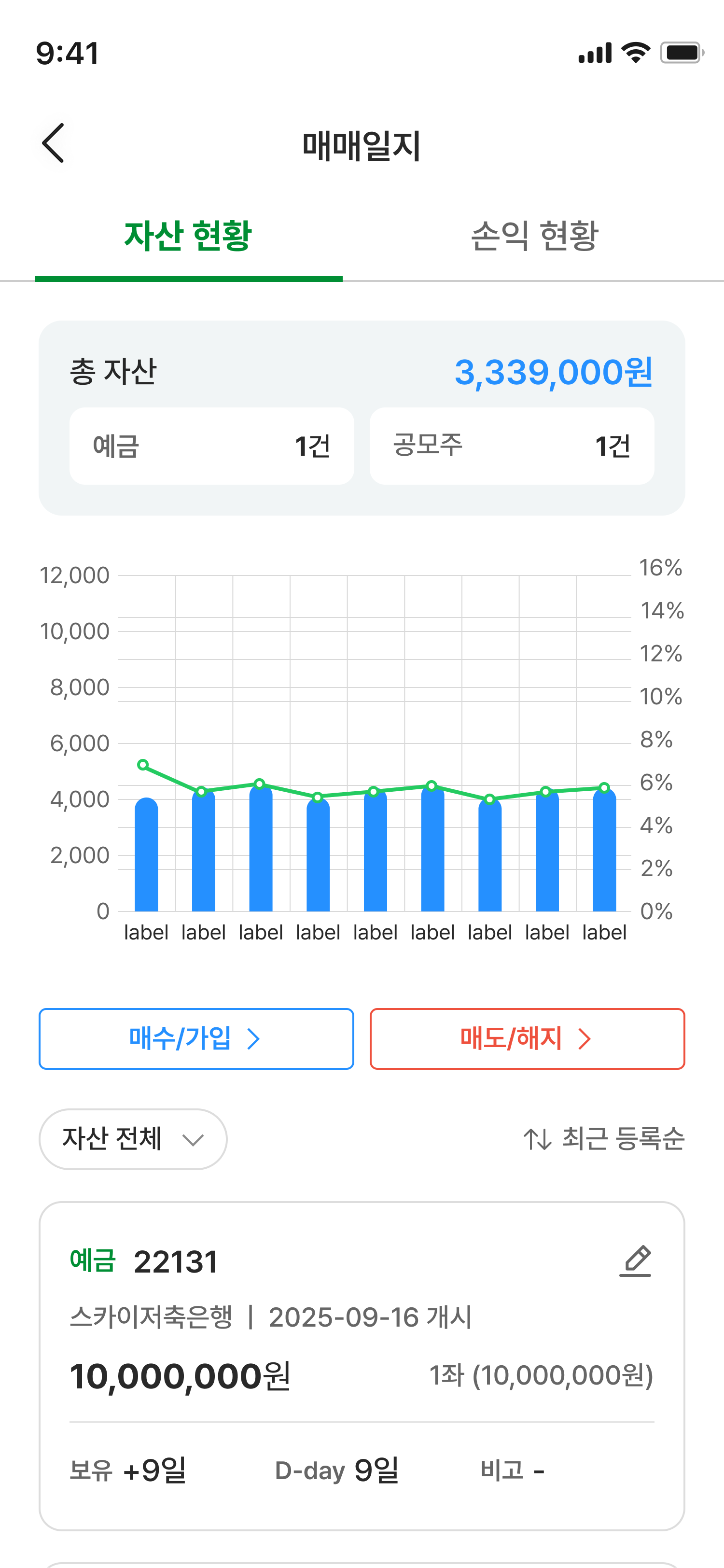Edit the 예금 22131 entry
This screenshot has width=724, height=1568.
click(x=635, y=1261)
